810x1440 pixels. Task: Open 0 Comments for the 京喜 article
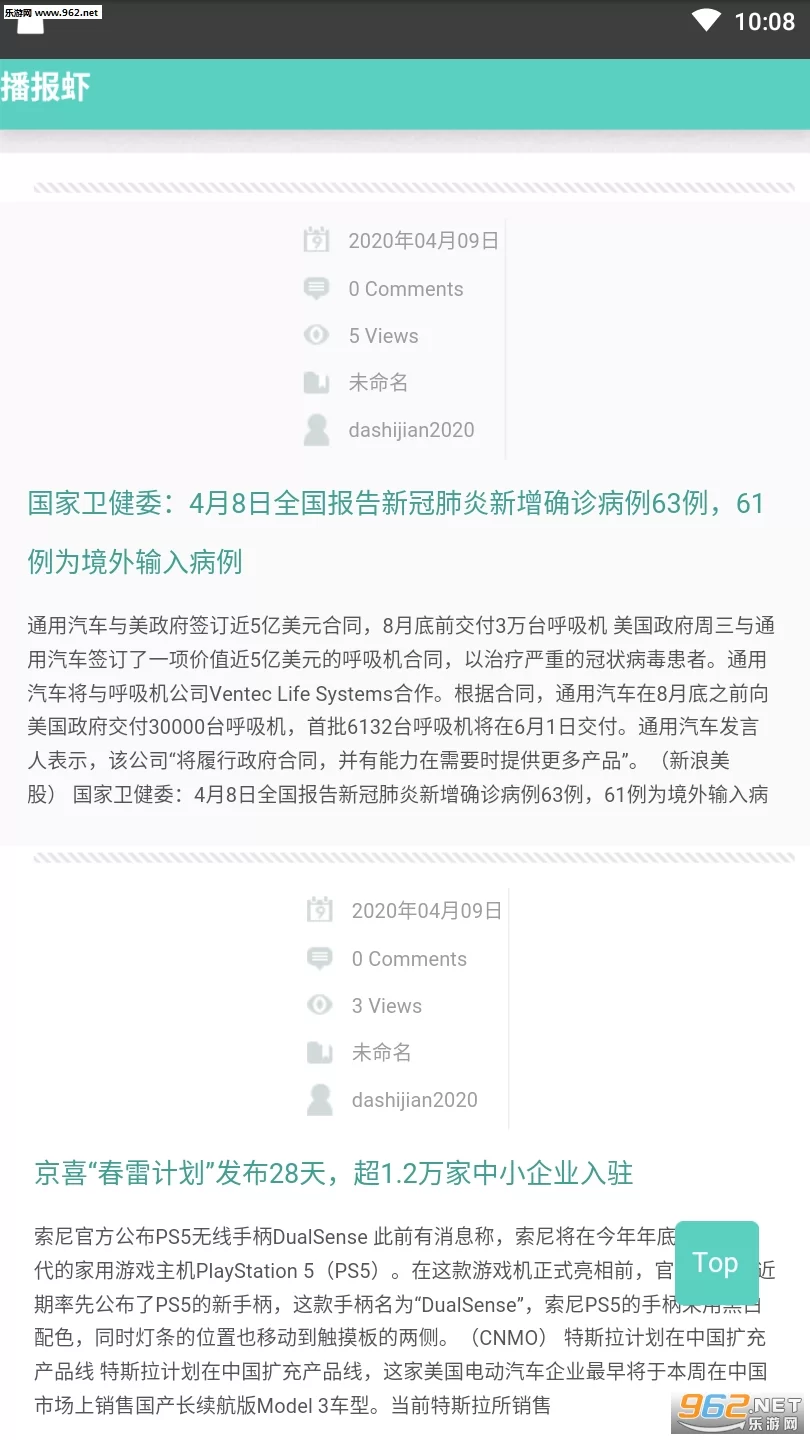click(408, 959)
